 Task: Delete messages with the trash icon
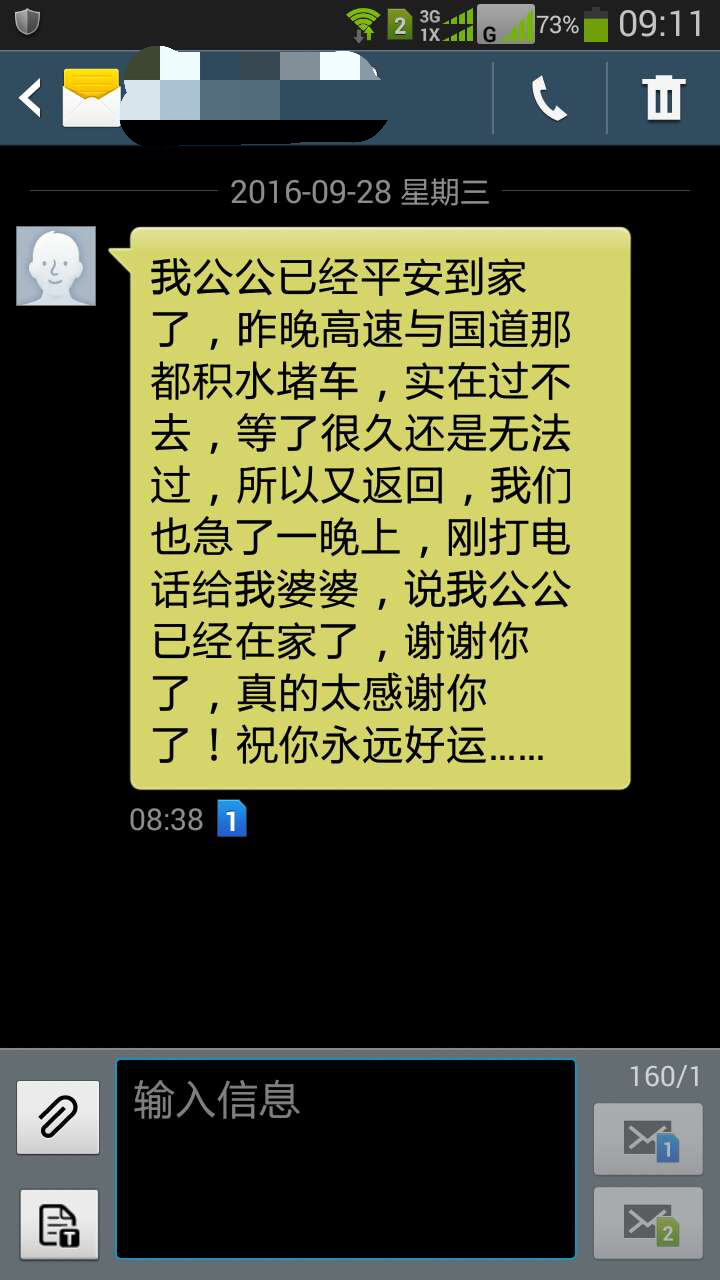663,99
